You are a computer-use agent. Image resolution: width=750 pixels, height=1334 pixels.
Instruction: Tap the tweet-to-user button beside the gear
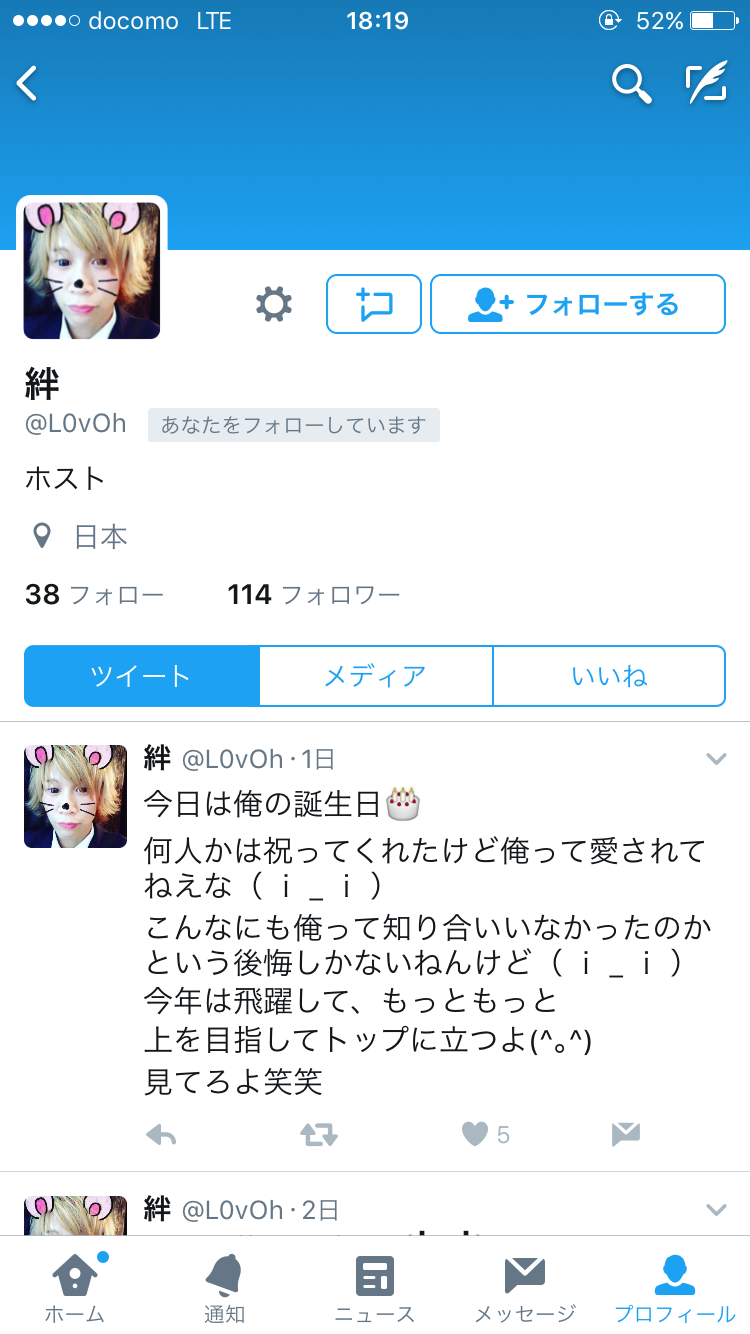click(x=374, y=304)
